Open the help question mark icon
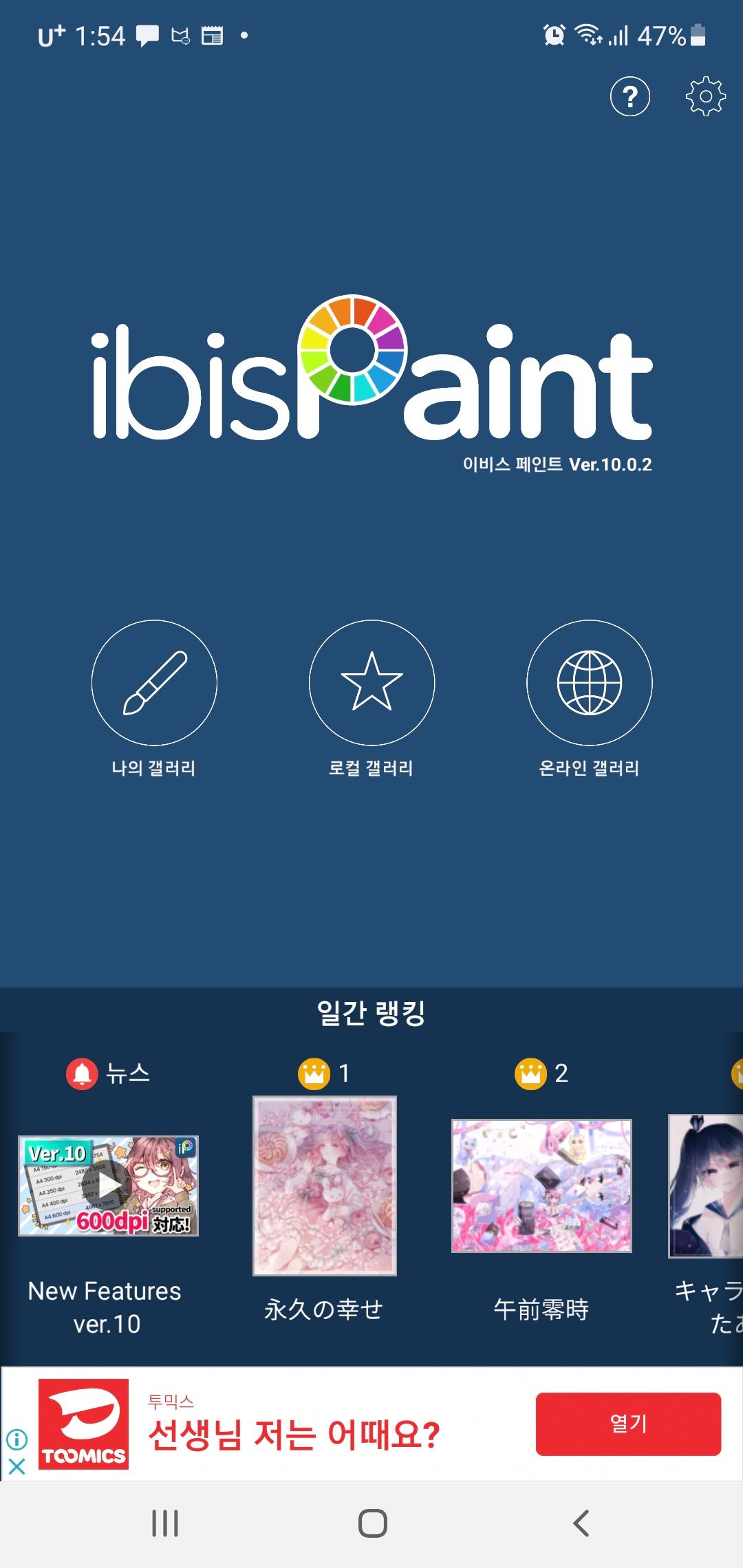 click(x=629, y=97)
